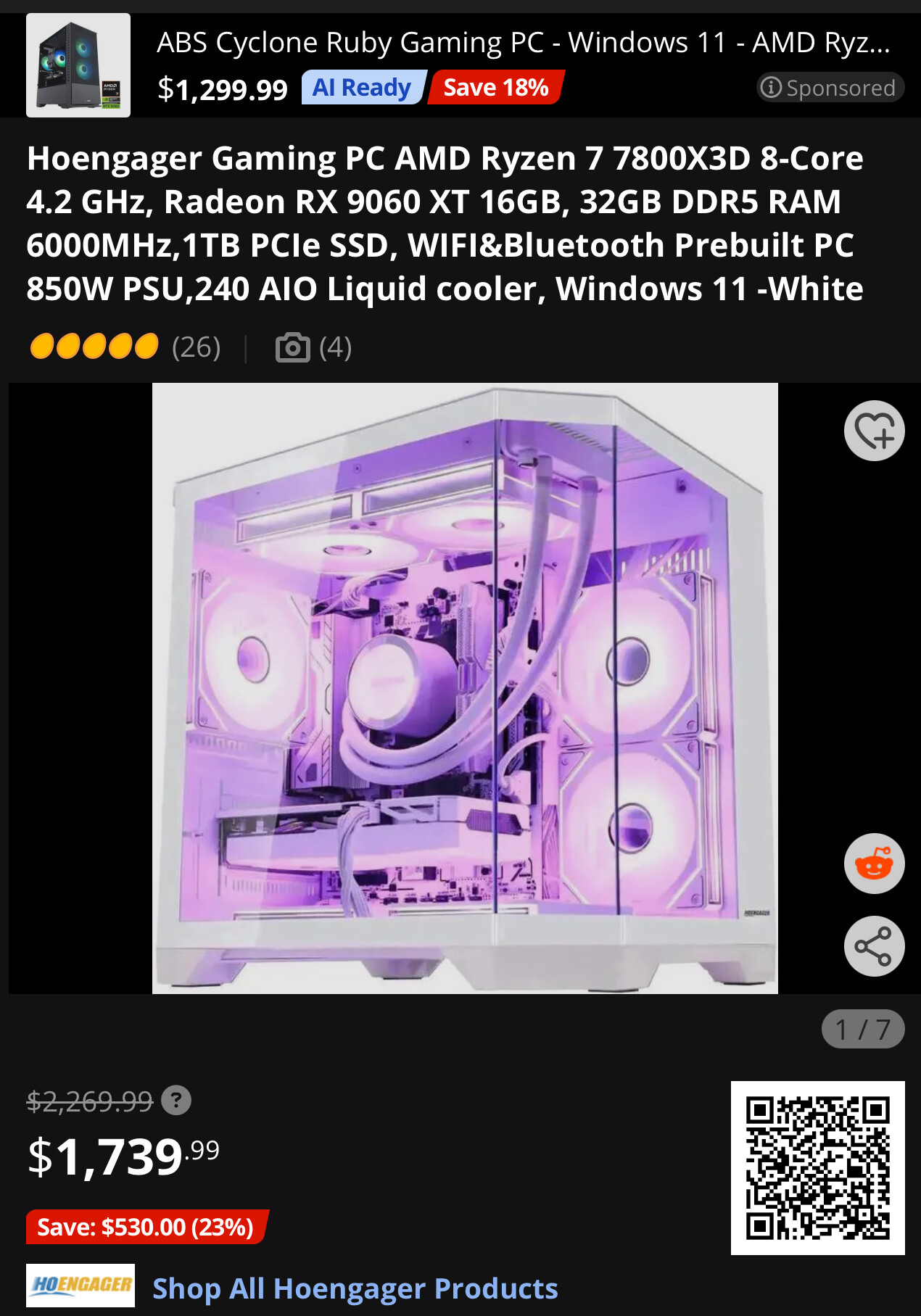The height and width of the screenshot is (1316, 921).
Task: Enlarge the white Hoengager PC image
Action: (x=464, y=687)
